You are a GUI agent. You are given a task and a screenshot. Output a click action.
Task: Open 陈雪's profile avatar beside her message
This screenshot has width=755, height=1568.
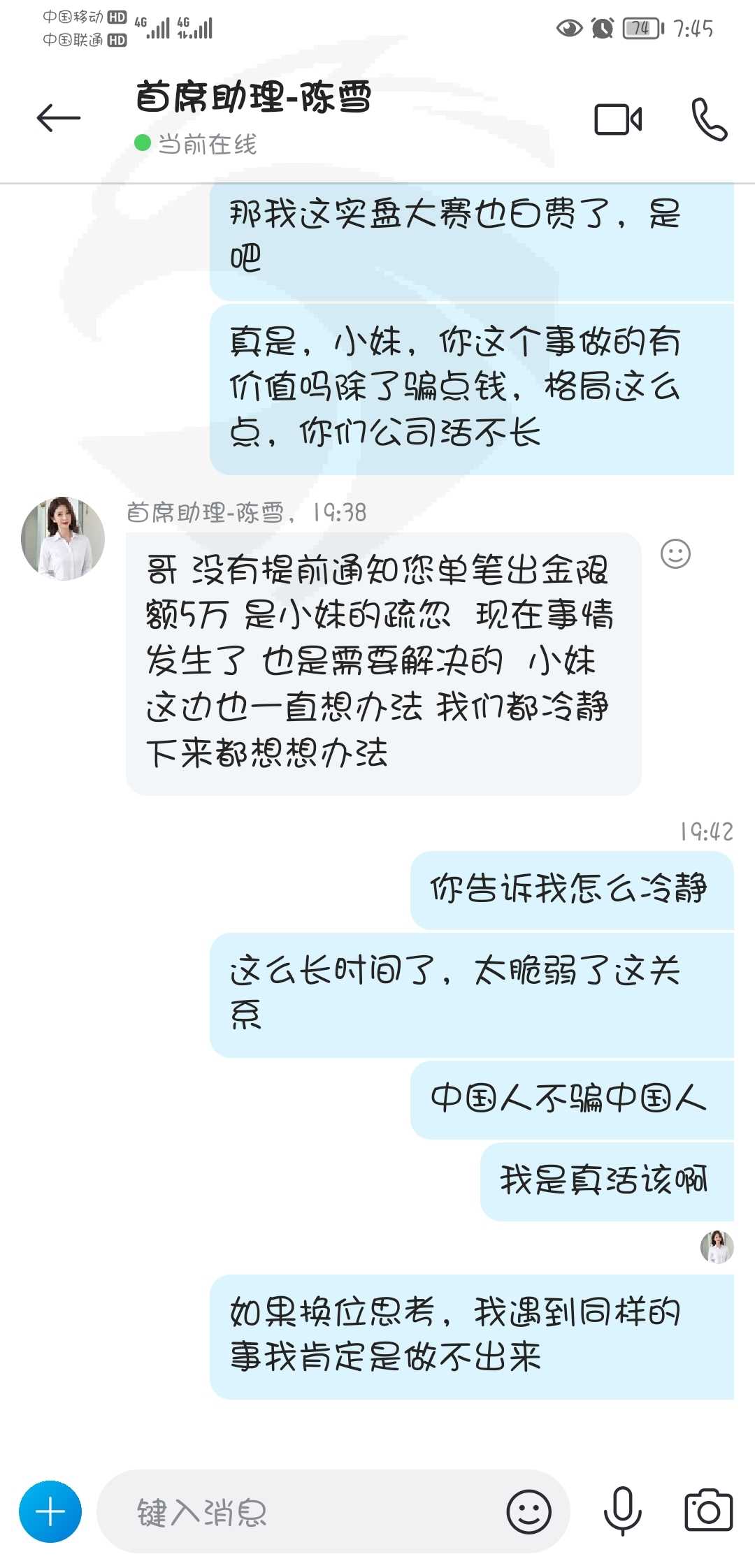tap(63, 538)
